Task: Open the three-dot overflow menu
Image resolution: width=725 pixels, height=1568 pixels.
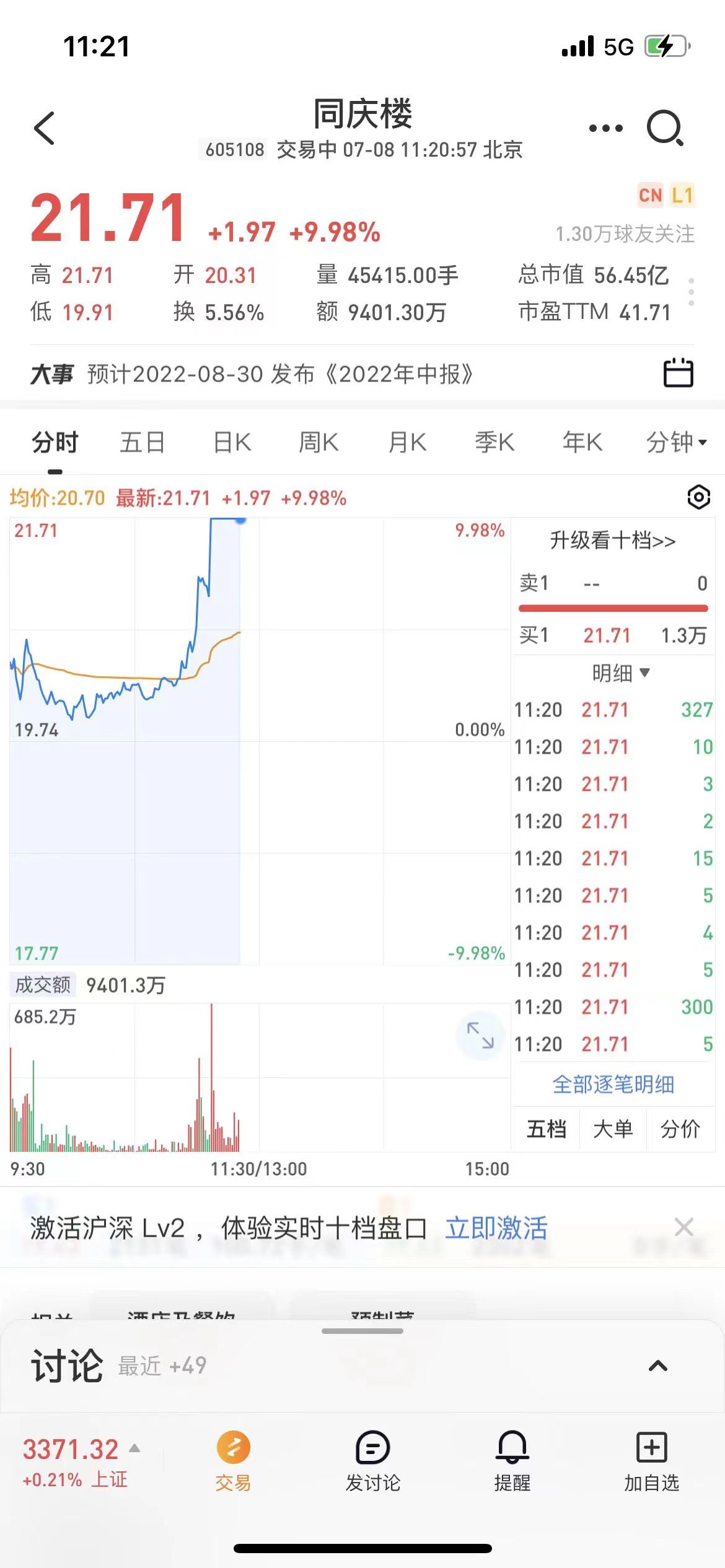Action: (605, 128)
